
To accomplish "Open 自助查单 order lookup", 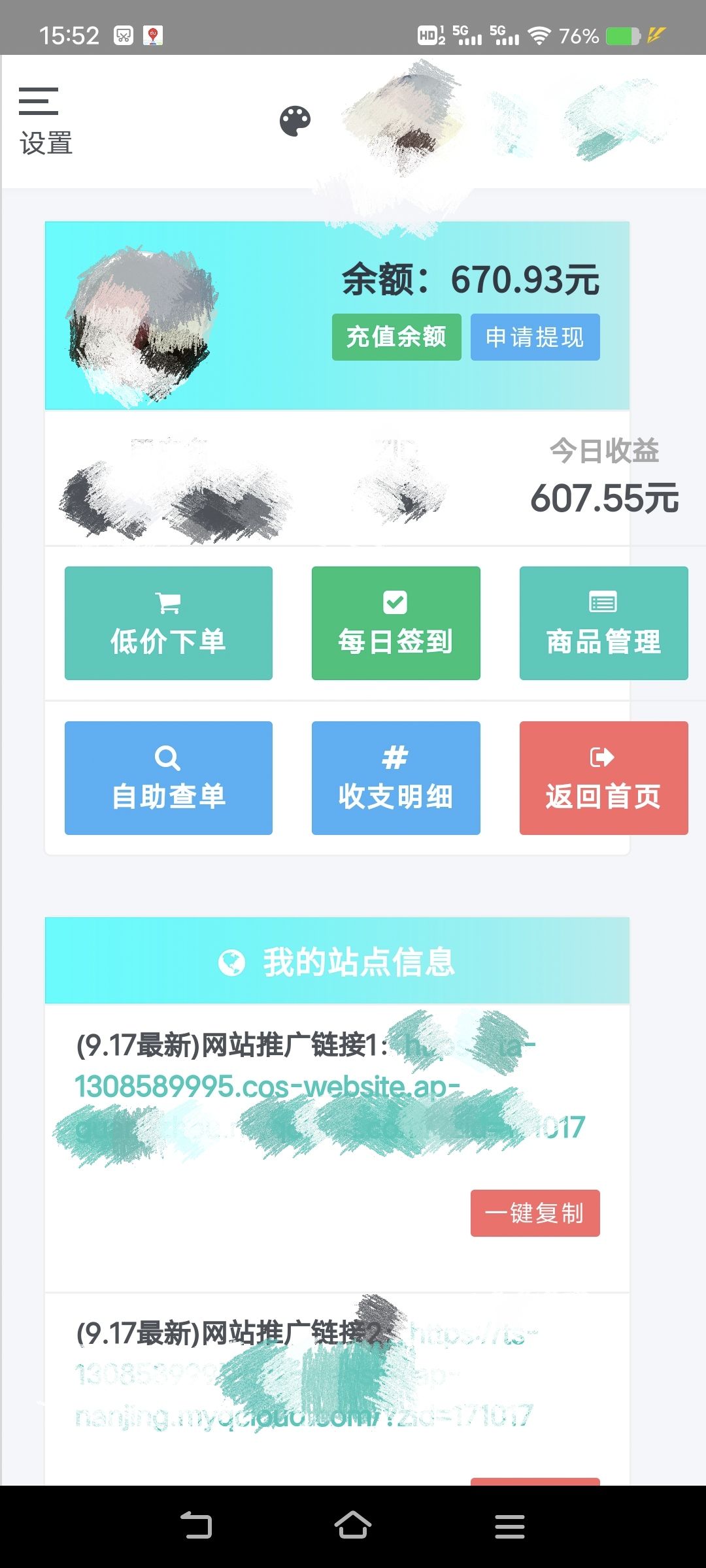I will coord(169,778).
